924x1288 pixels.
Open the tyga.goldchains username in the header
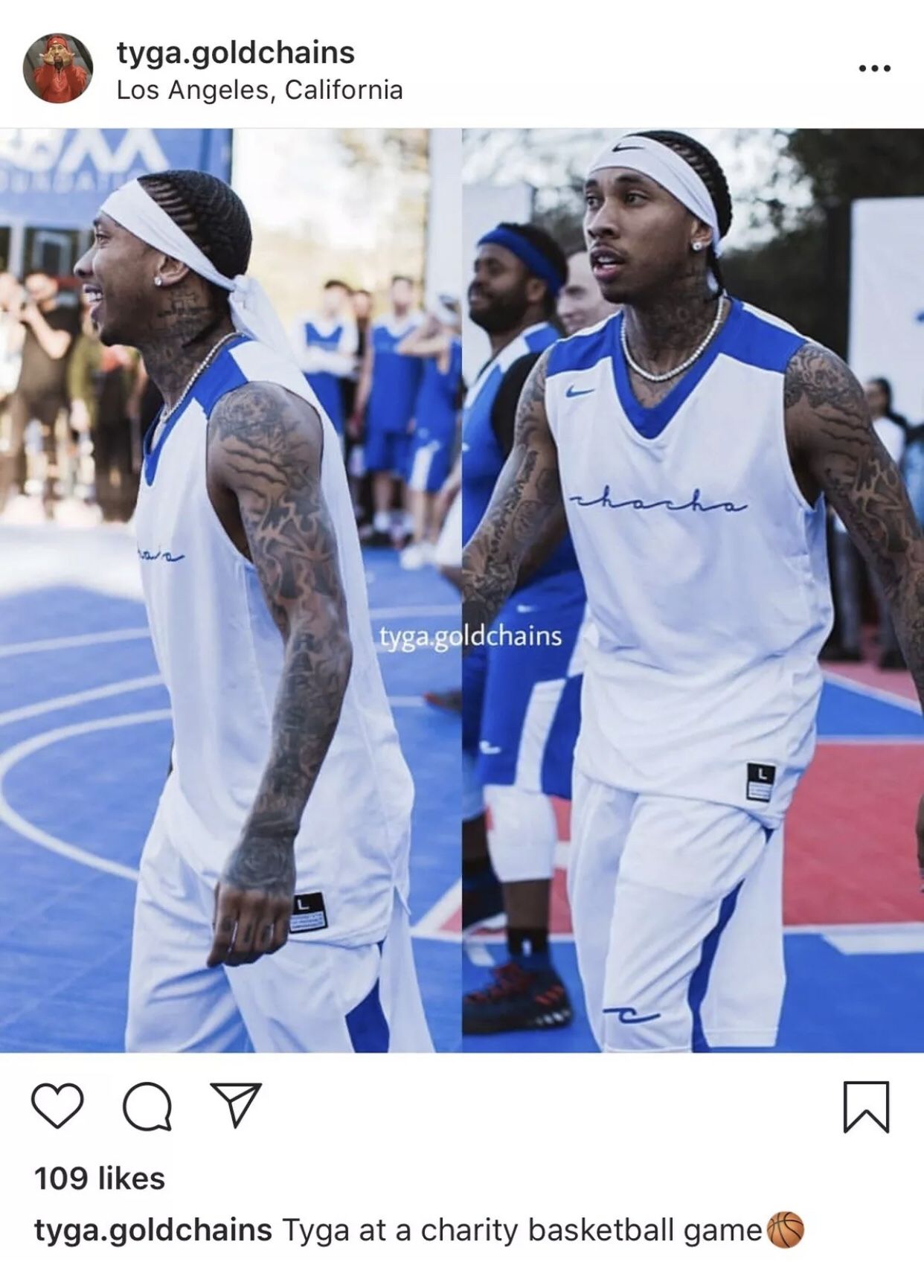235,53
